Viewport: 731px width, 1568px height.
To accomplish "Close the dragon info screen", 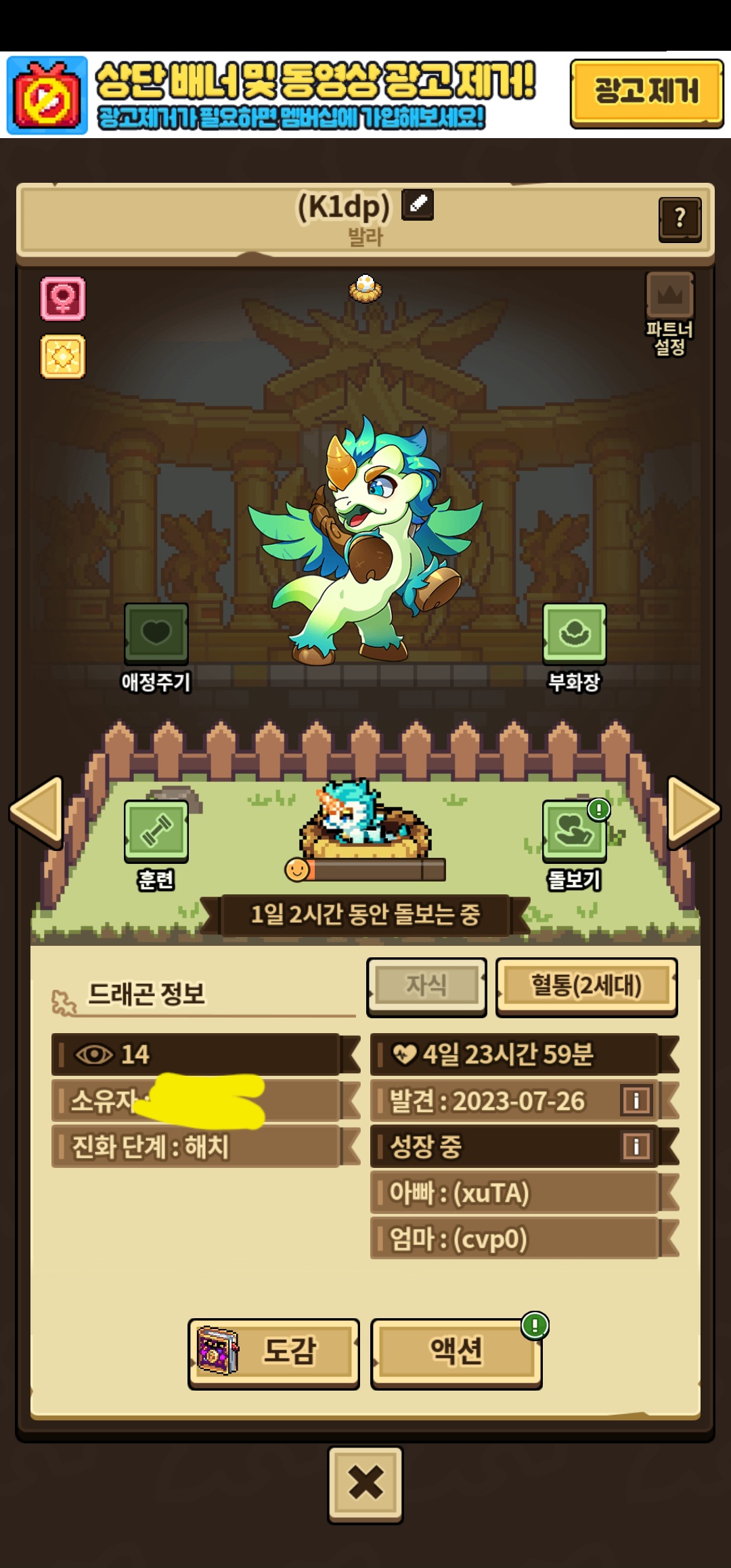I will pos(365,1484).
